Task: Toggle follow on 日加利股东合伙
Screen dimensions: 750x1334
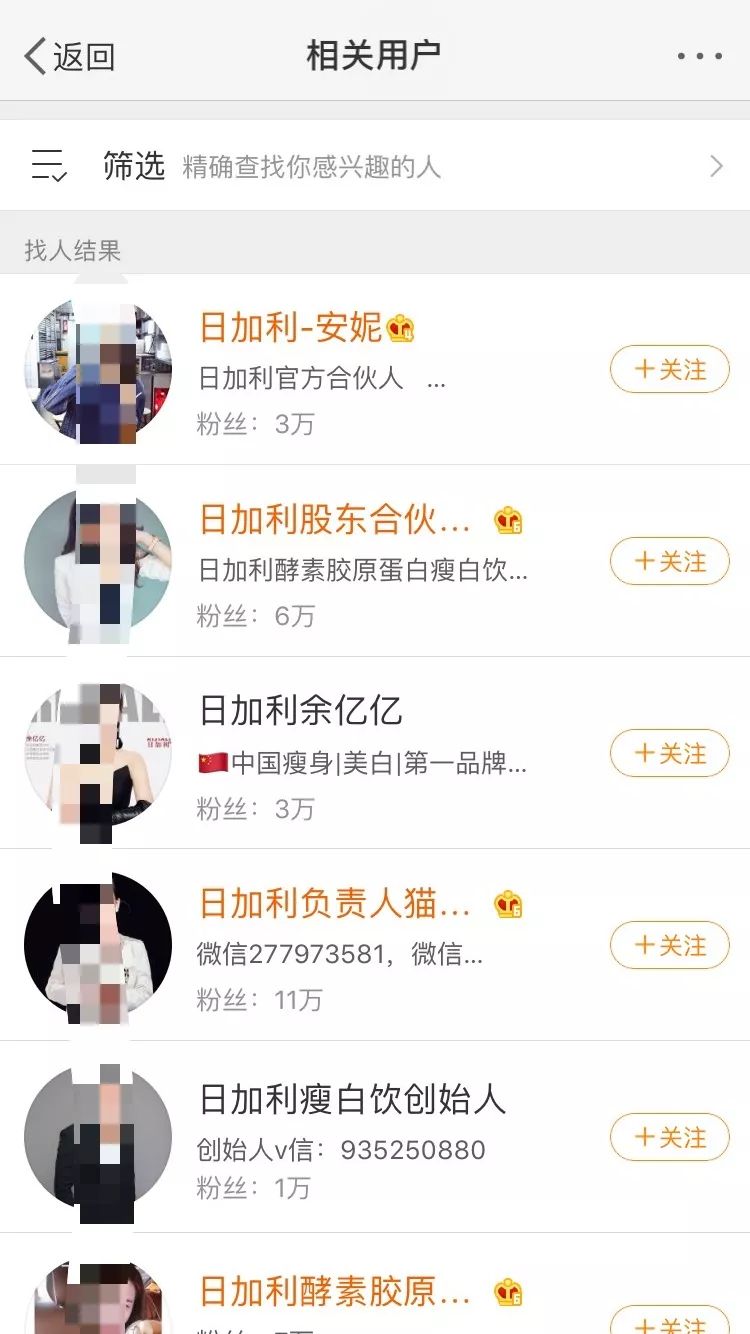Action: pyautogui.click(x=669, y=562)
